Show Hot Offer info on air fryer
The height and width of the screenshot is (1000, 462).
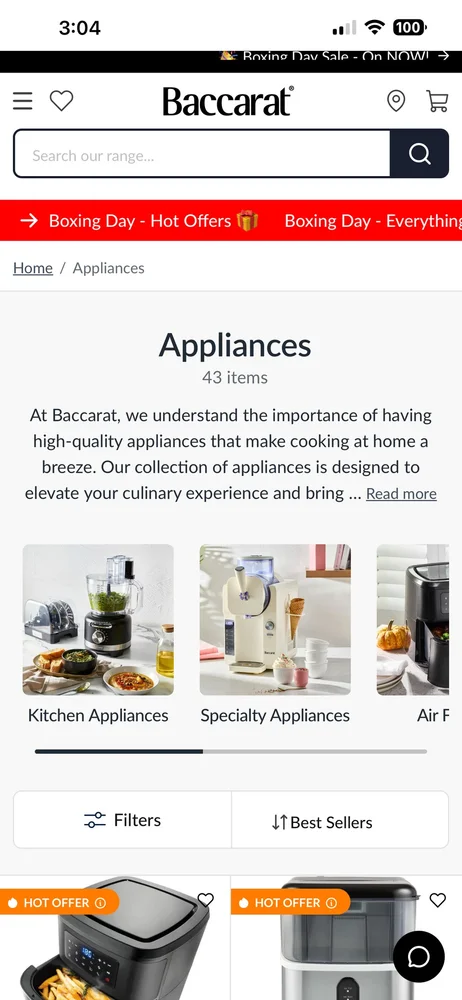(100, 902)
